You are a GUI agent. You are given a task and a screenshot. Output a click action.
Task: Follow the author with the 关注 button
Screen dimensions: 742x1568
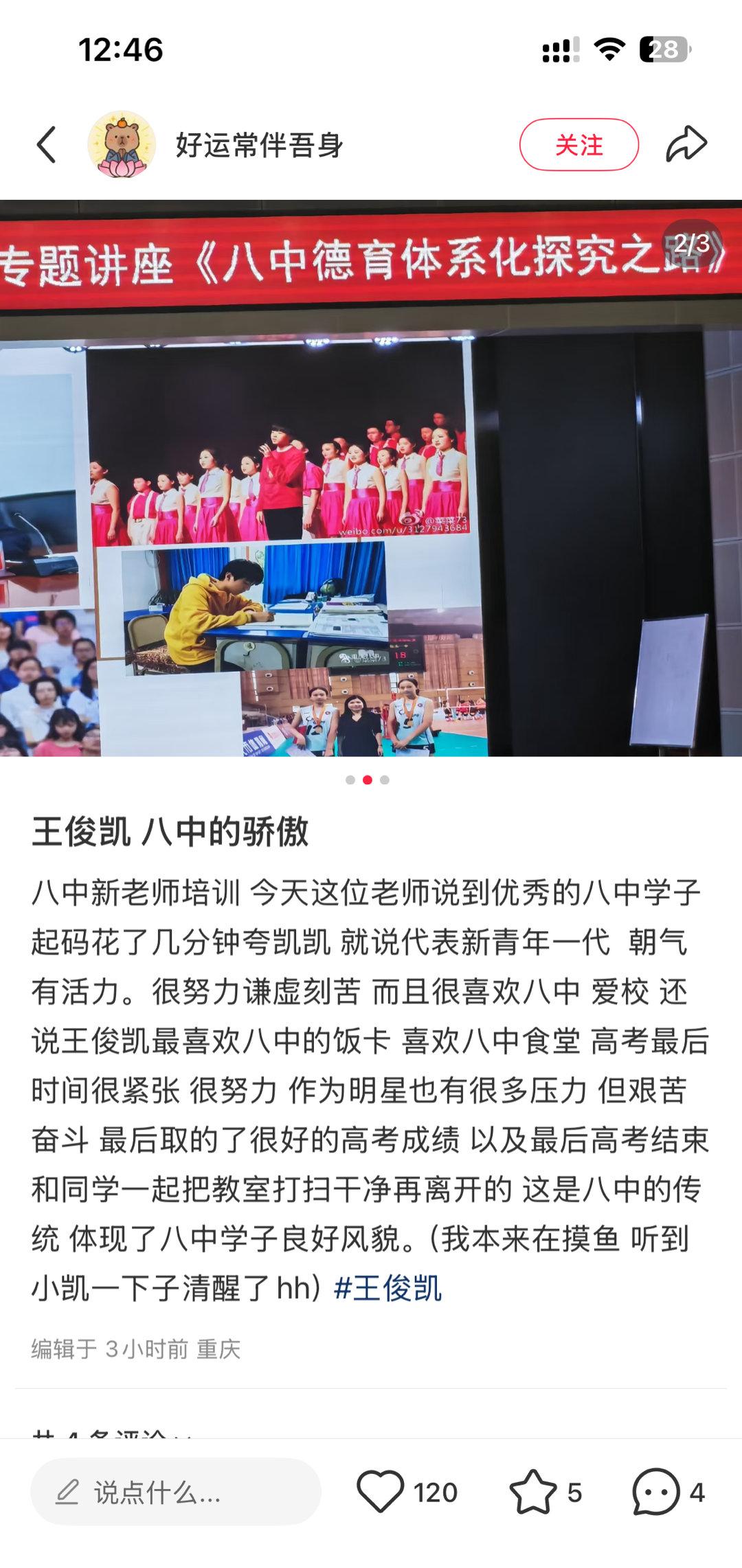click(579, 145)
